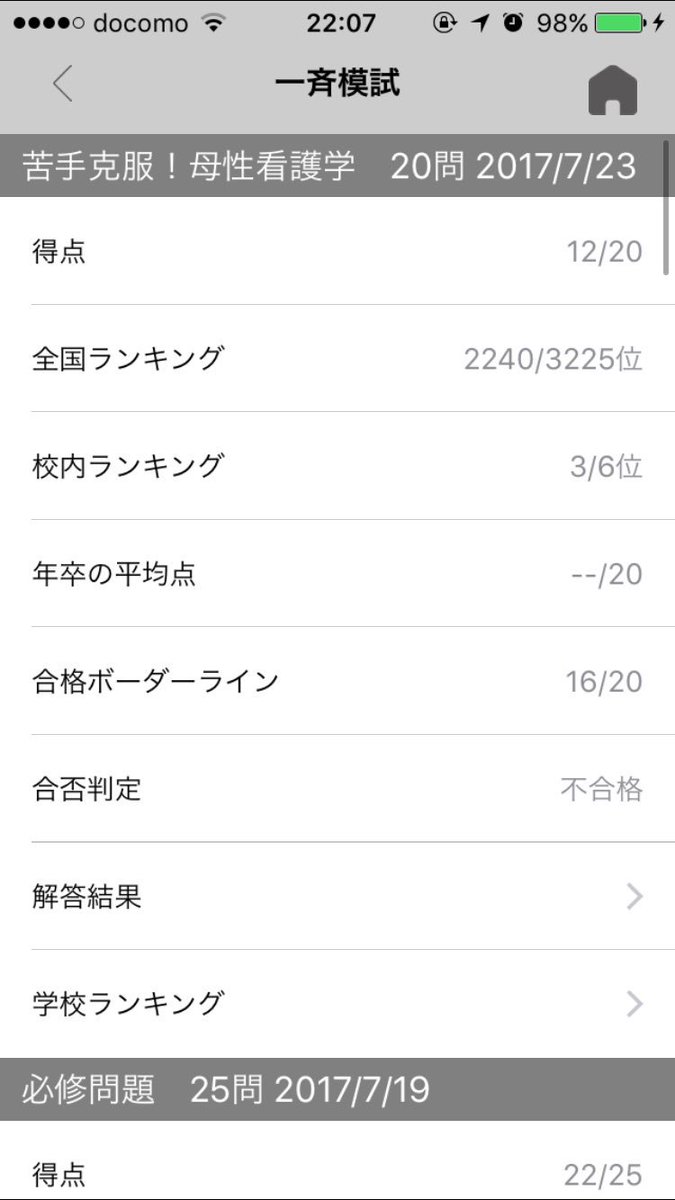
Task: Open 解答結果 answer results row
Action: coord(337,897)
